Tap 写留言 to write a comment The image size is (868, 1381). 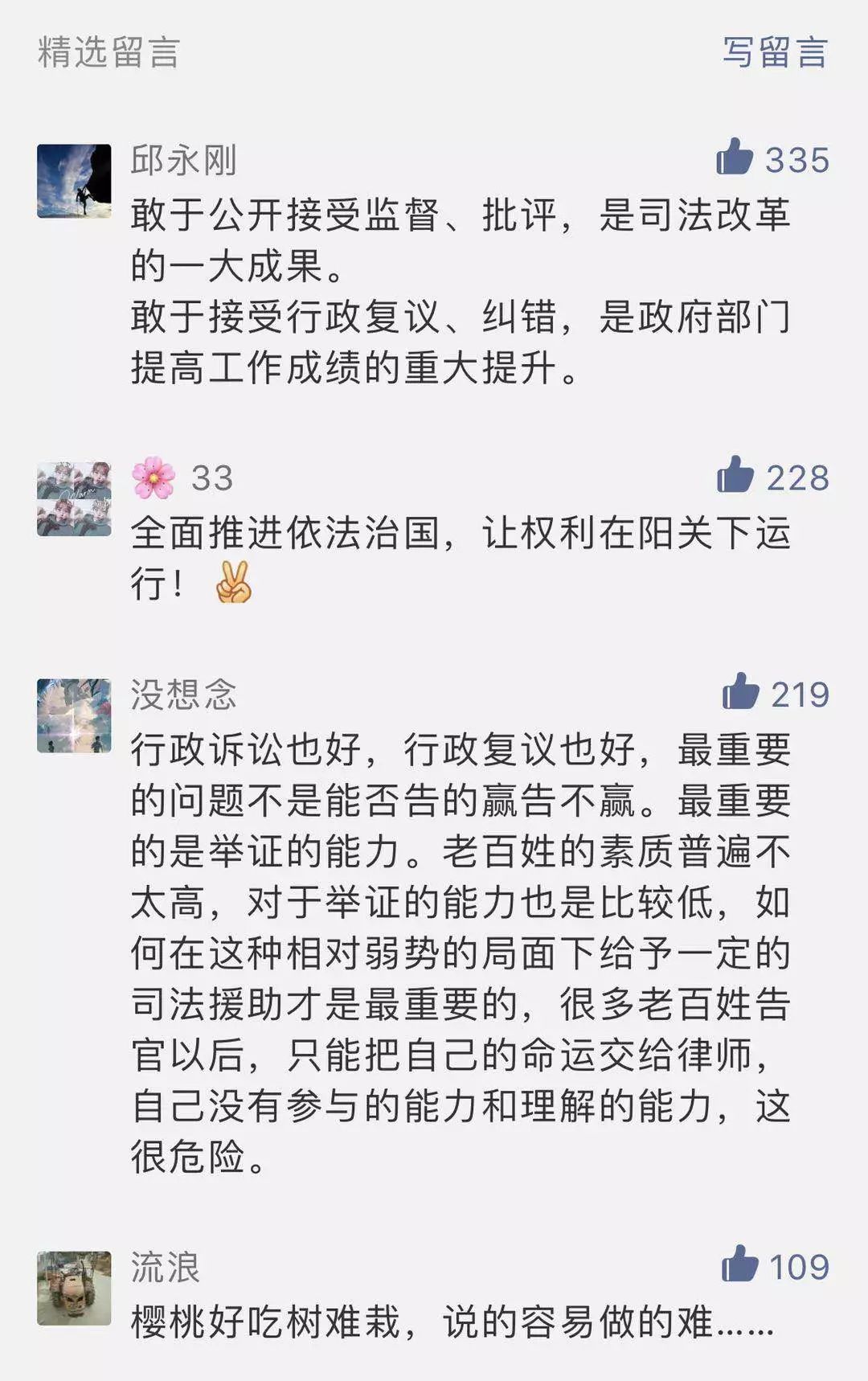click(775, 52)
